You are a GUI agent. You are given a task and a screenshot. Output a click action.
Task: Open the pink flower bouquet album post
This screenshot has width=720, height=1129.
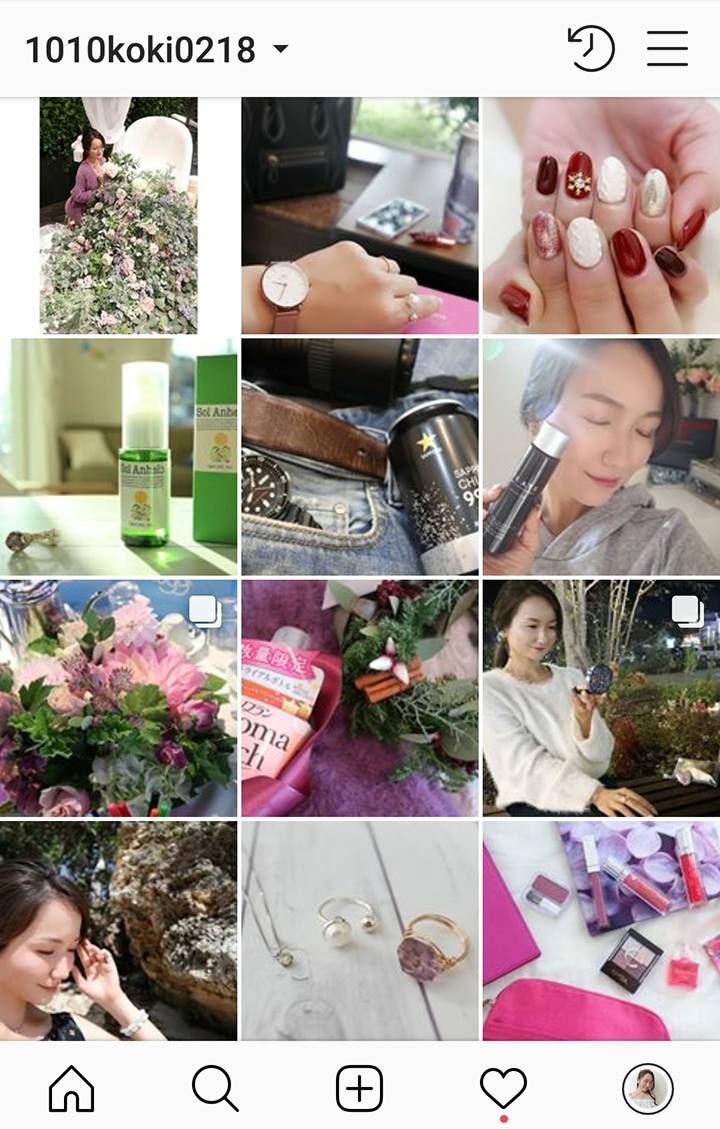(118, 698)
